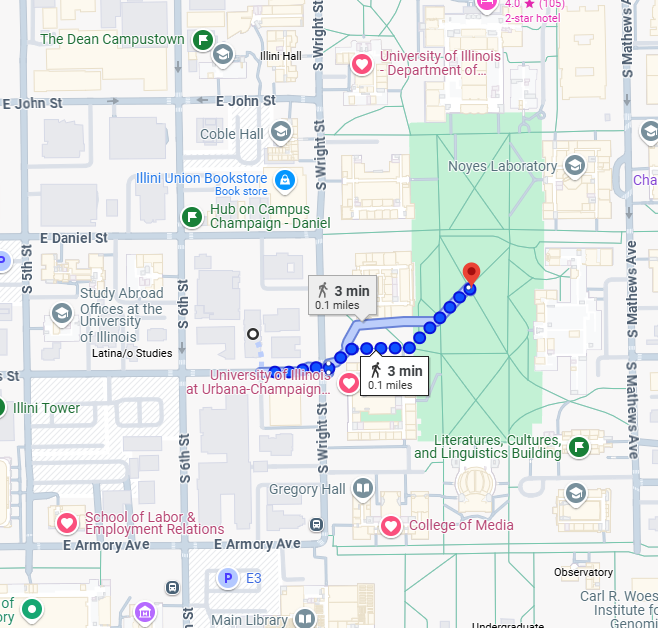Tap the E3 parking marker
This screenshot has height=628, width=658.
click(228, 578)
